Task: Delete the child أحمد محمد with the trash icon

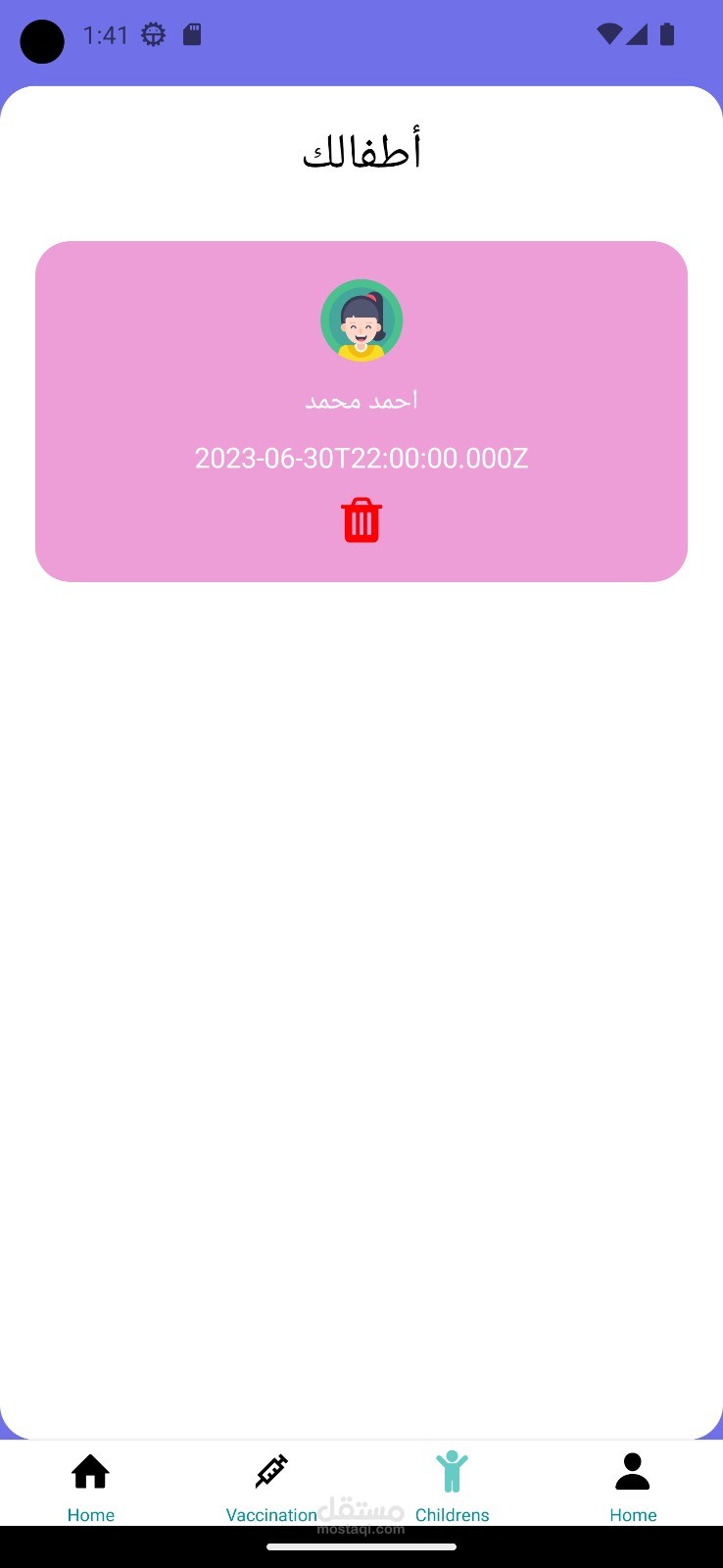Action: click(361, 519)
